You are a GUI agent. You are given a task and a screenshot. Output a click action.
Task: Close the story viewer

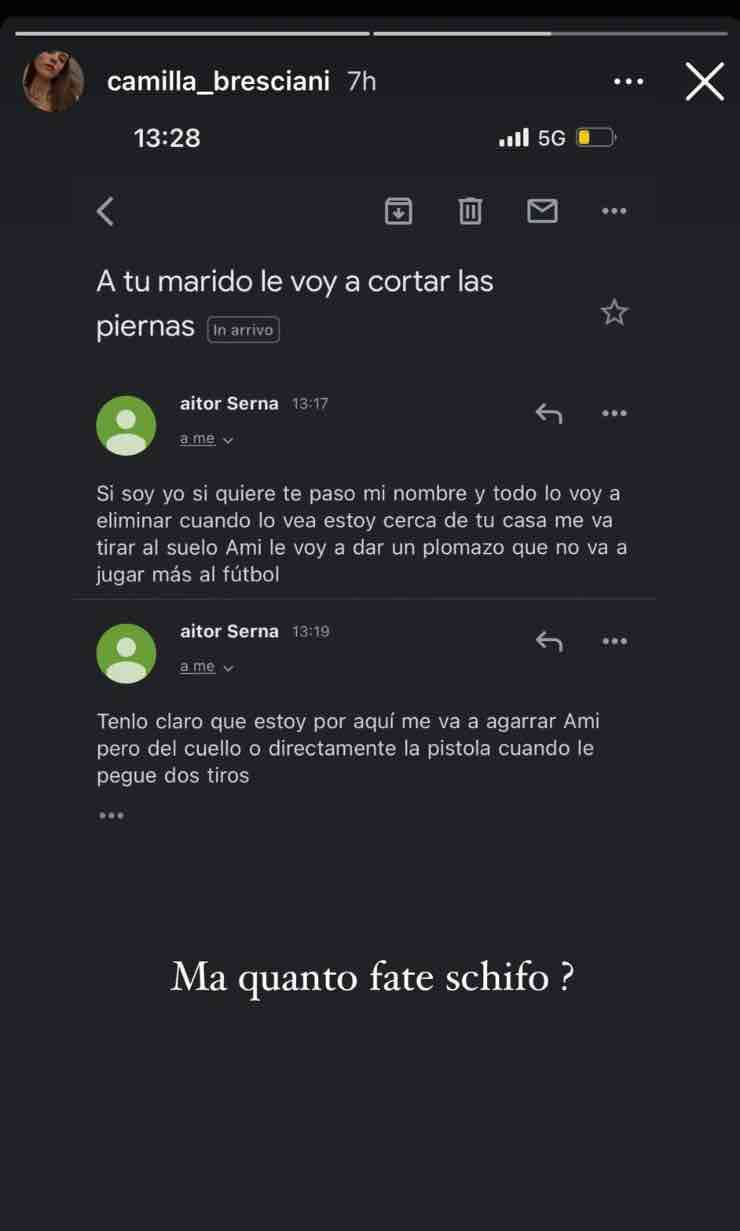(704, 82)
